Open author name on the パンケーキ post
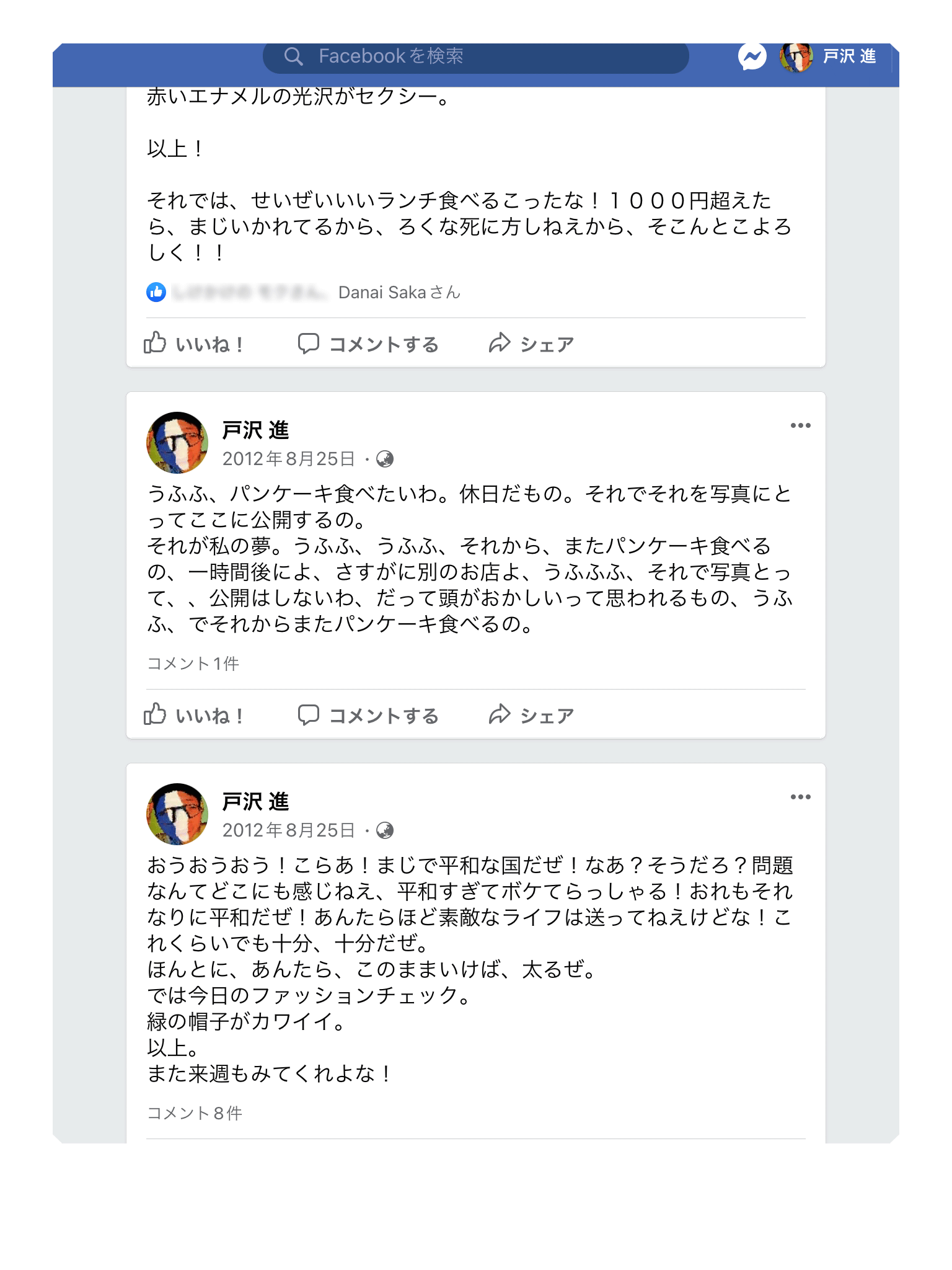The width and height of the screenshot is (952, 1270). pyautogui.click(x=255, y=430)
